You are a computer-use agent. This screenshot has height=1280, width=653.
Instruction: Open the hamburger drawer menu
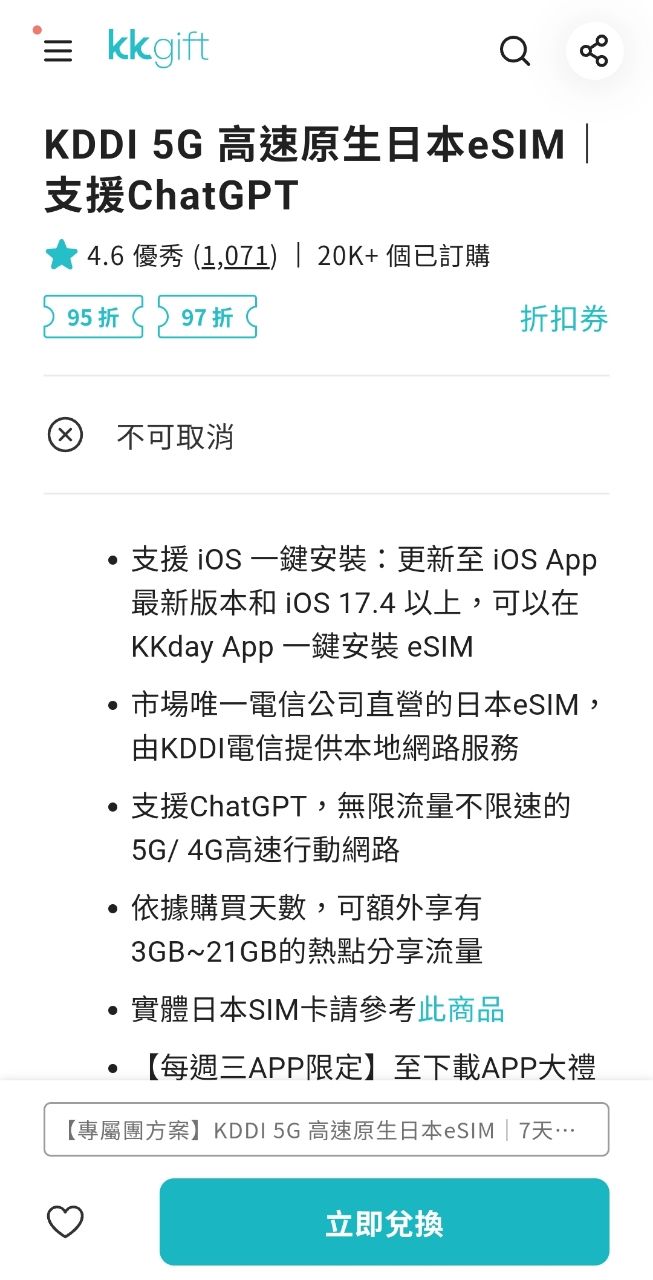click(58, 51)
